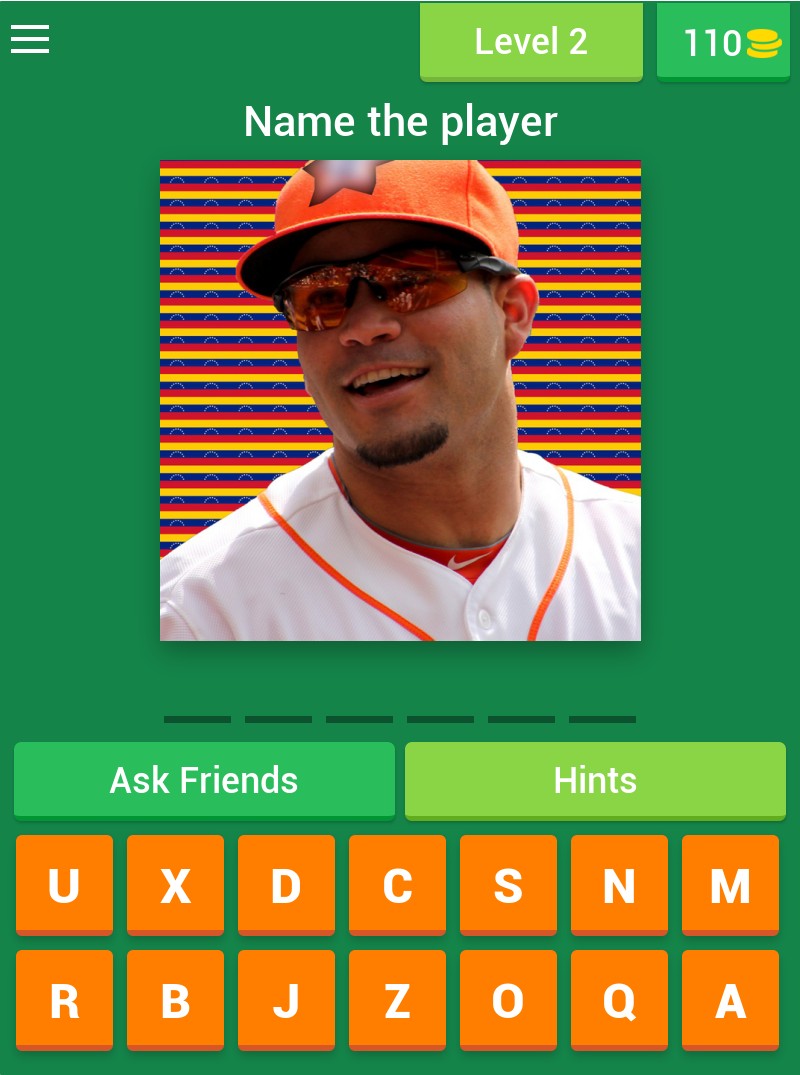This screenshot has height=1075, width=800.
Task: Select the letter A tile
Action: (x=730, y=1000)
